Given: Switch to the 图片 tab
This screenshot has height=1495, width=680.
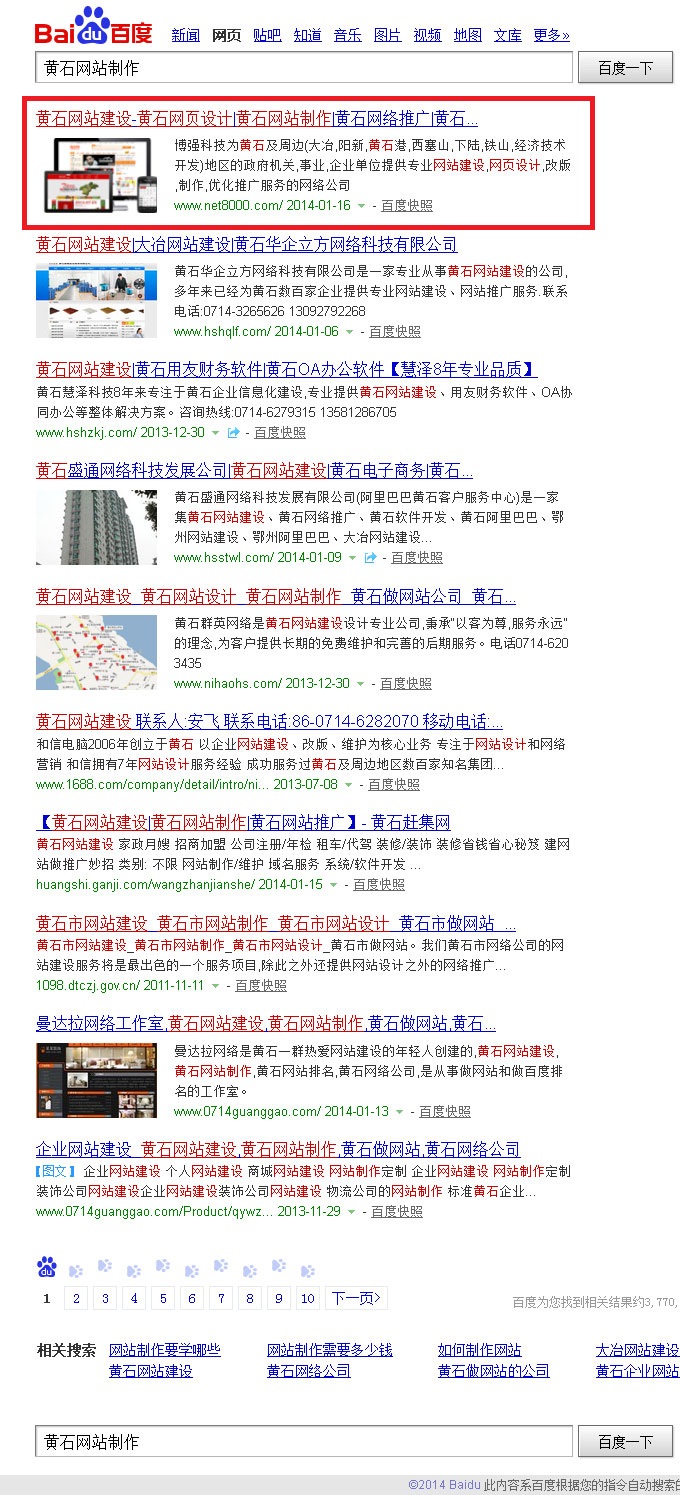Looking at the screenshot, I should pos(387,35).
